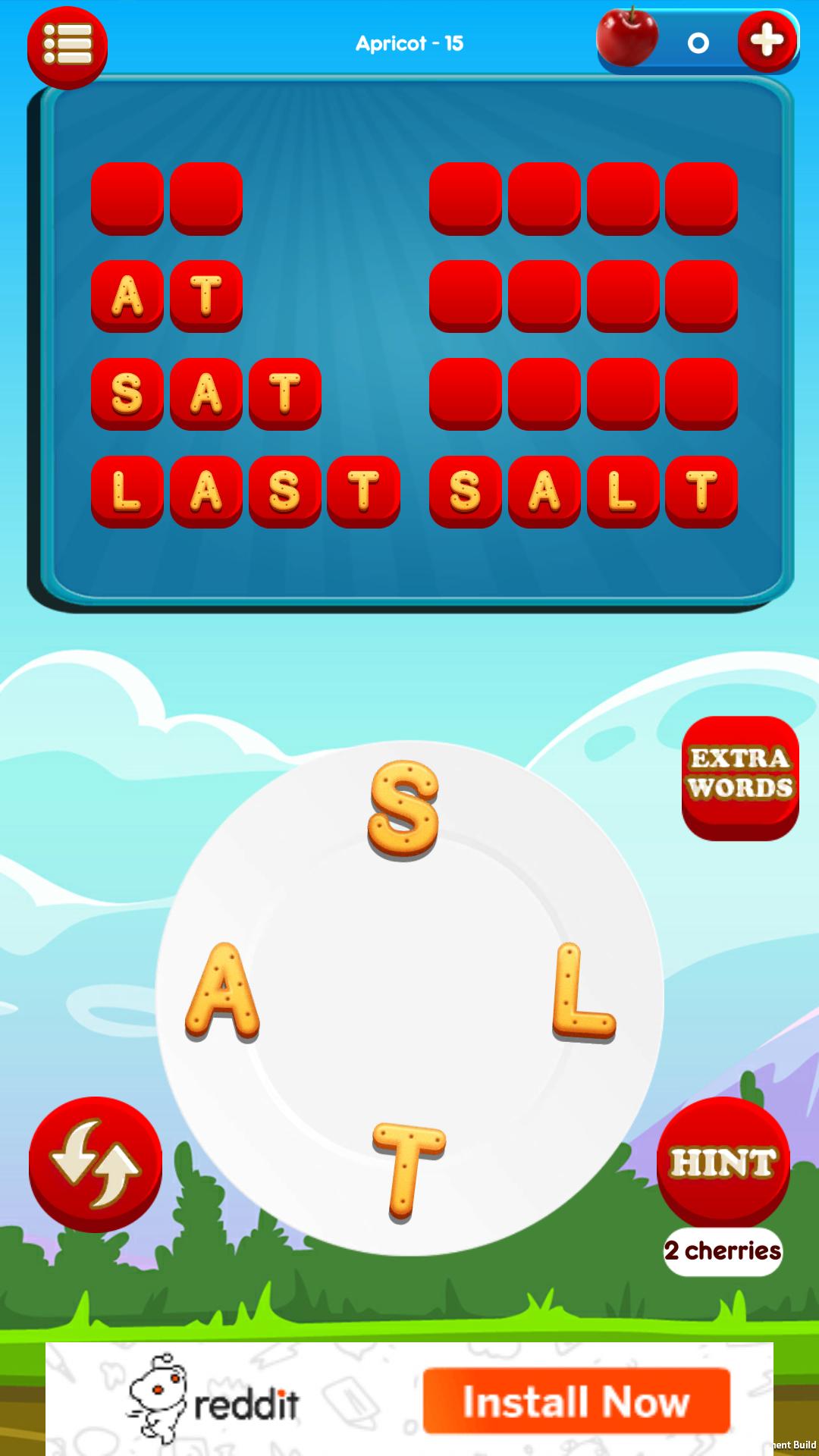This screenshot has height=1456, width=819.
Task: Select letter L on the plate
Action: [x=582, y=992]
